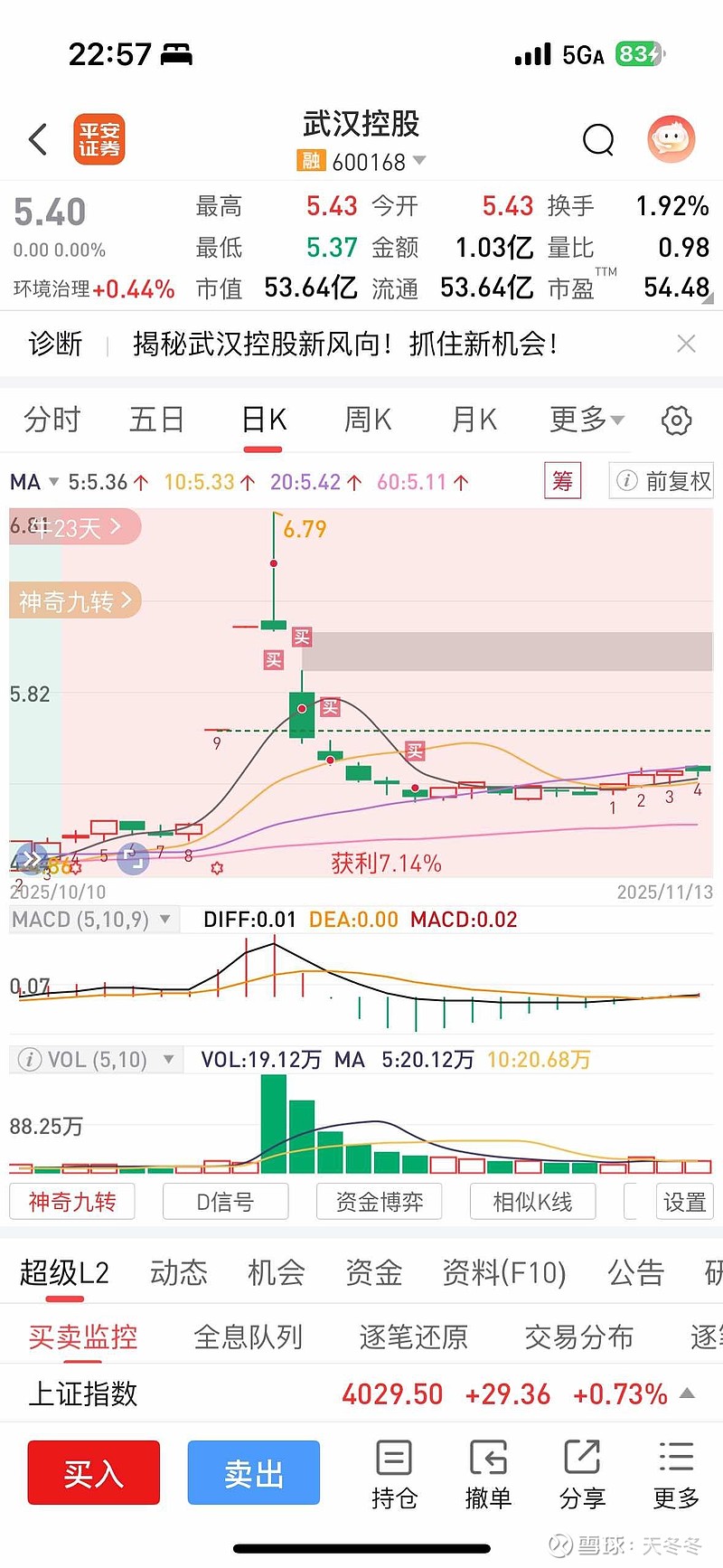This screenshot has width=723, height=1568.
Task: Tap the search magnifier icon
Action: (598, 140)
